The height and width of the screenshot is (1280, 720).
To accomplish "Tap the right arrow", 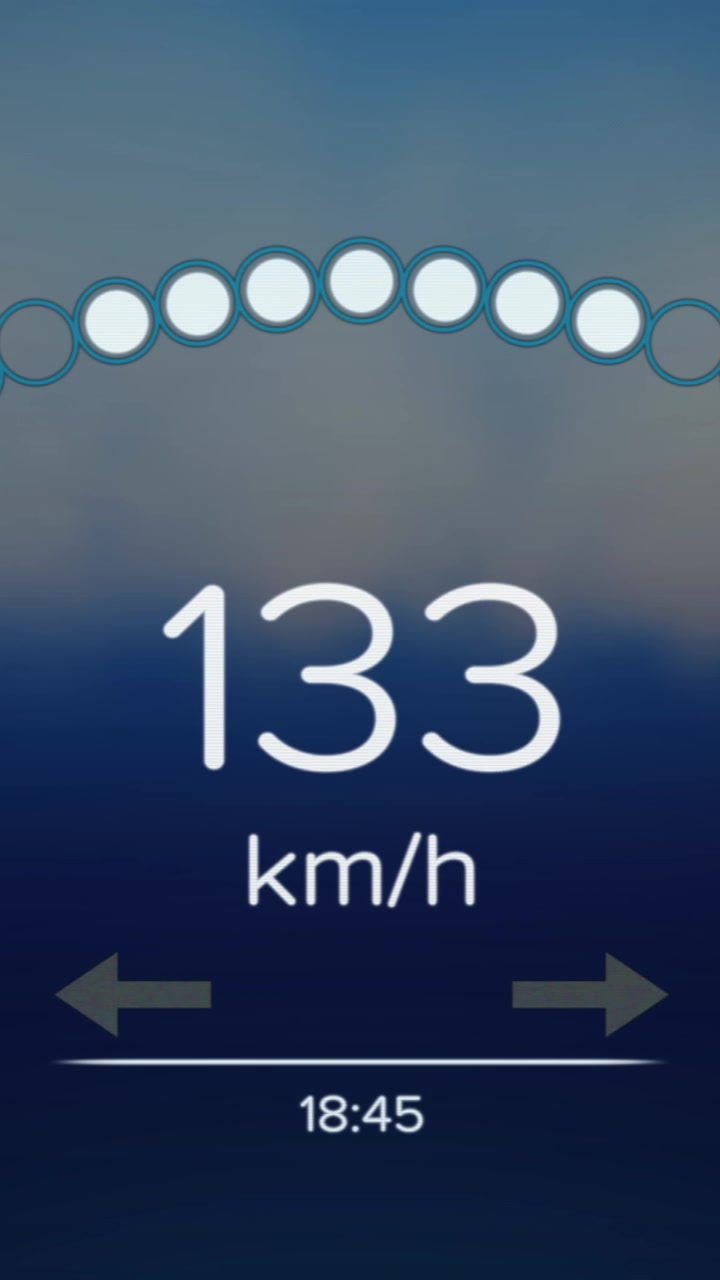I will coord(590,994).
